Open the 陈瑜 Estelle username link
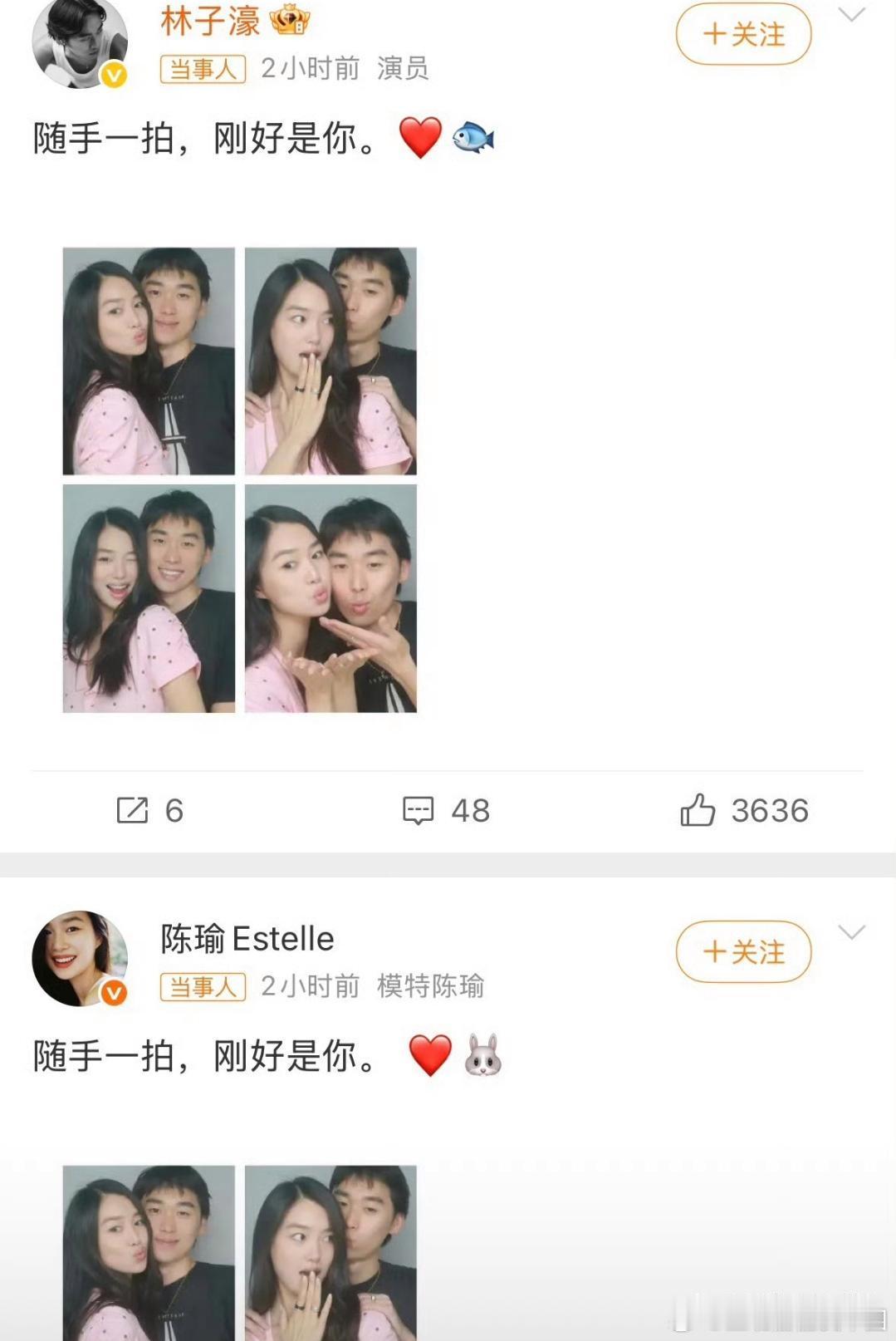The image size is (896, 1341). 247,939
